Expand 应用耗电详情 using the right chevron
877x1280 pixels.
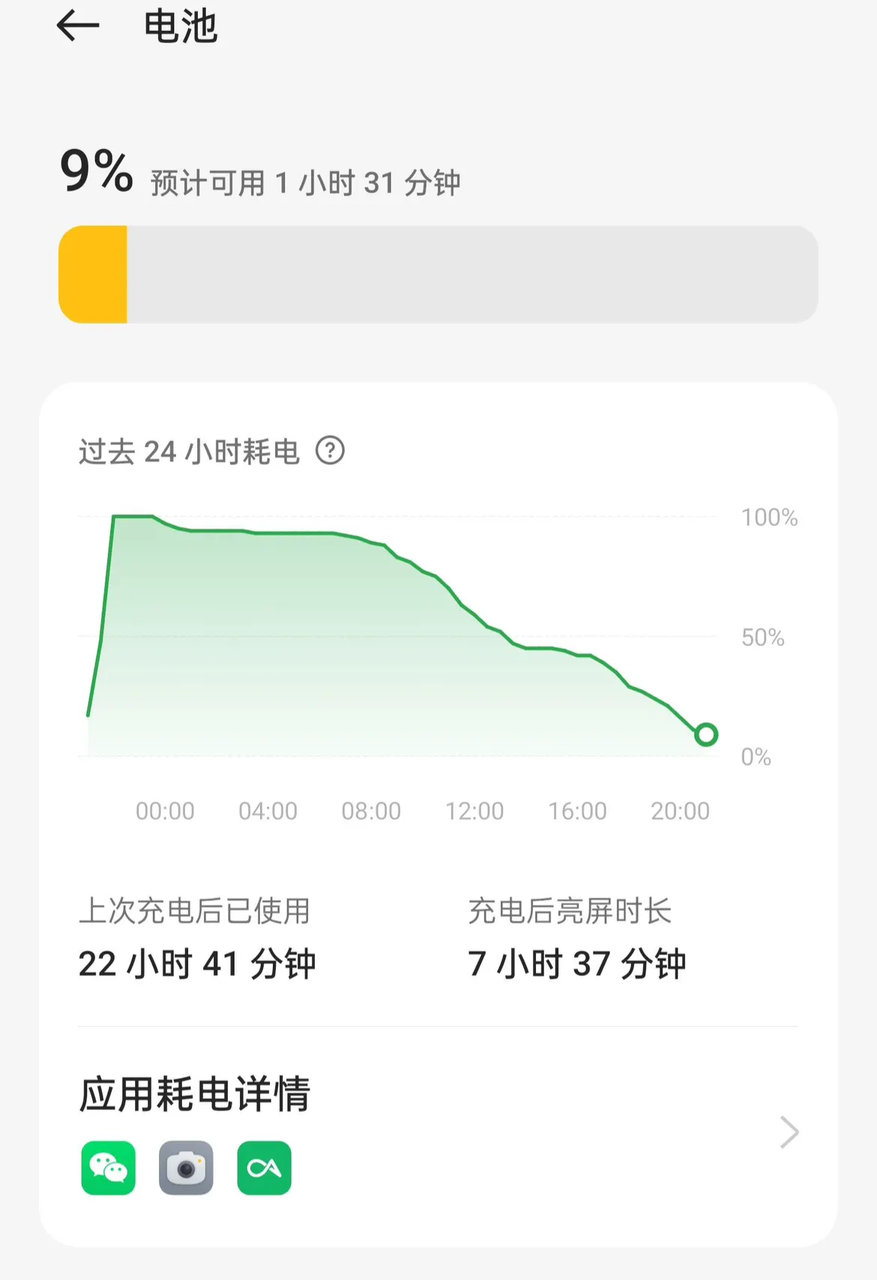pos(789,1132)
